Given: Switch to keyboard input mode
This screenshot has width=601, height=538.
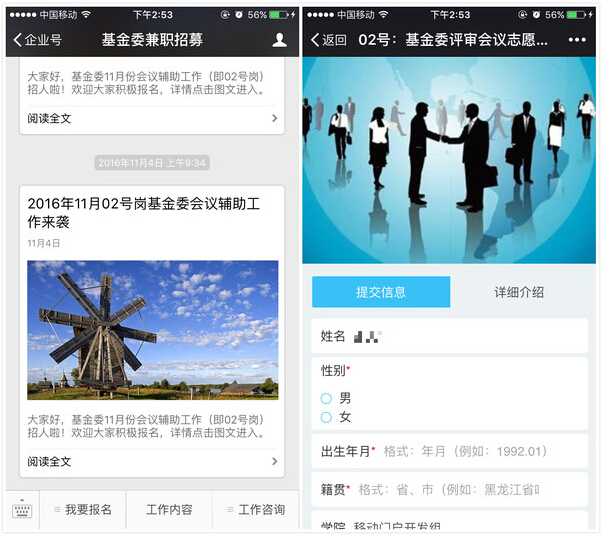Looking at the screenshot, I should click(x=22, y=510).
